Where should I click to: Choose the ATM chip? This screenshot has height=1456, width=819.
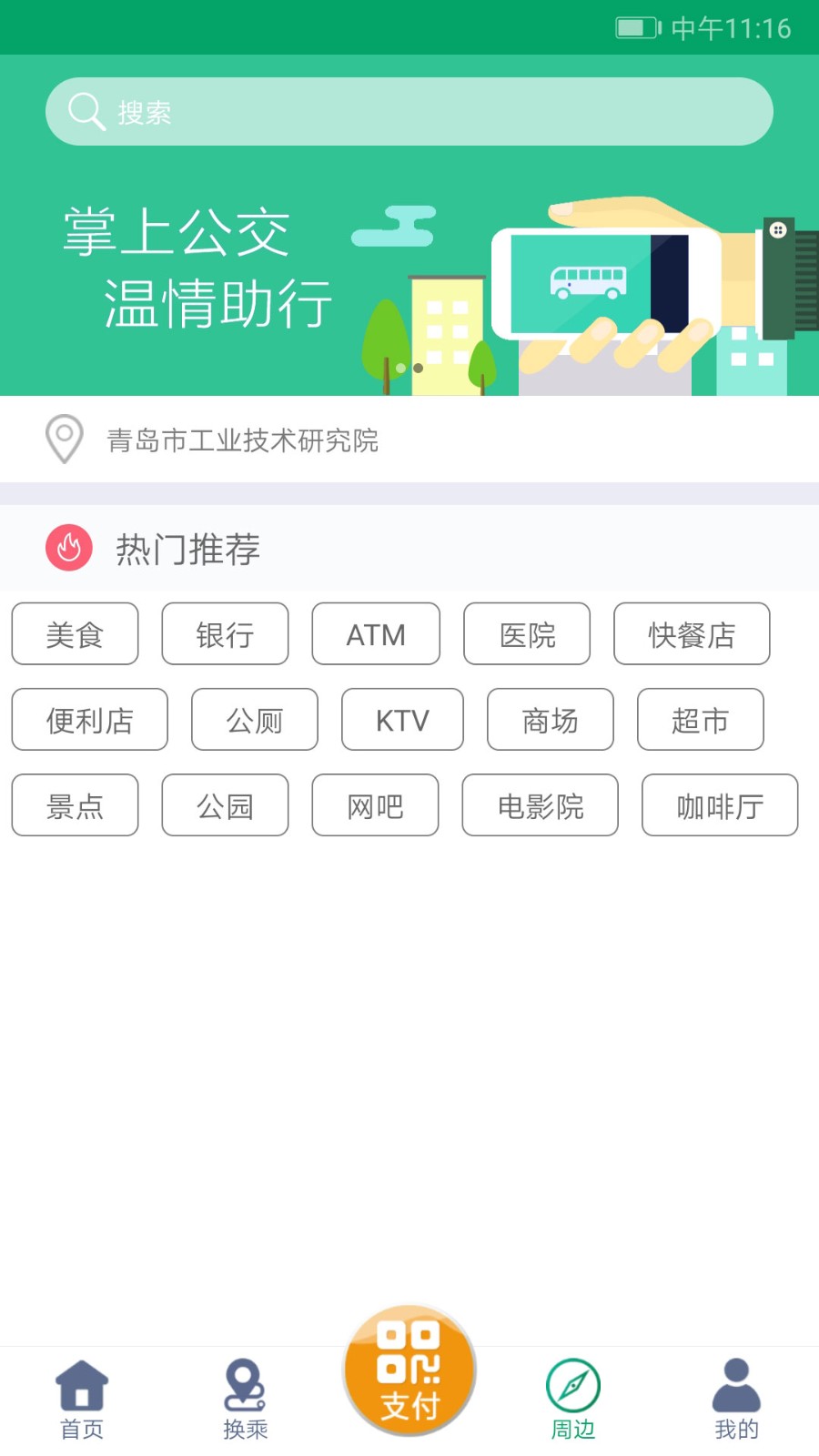[x=376, y=634]
